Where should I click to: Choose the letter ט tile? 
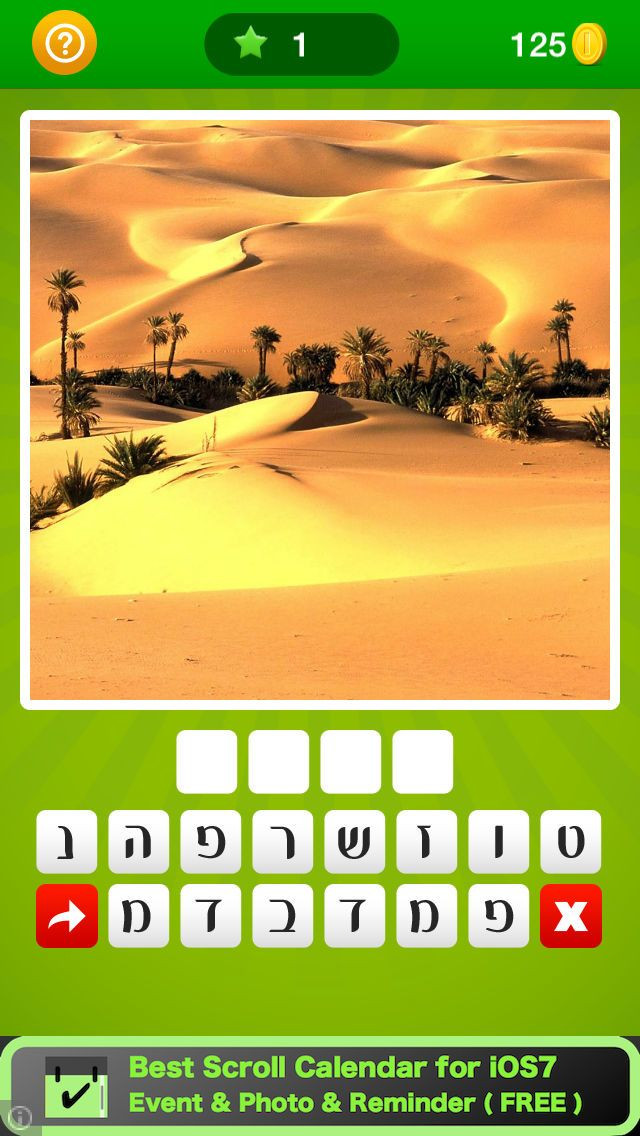click(570, 842)
